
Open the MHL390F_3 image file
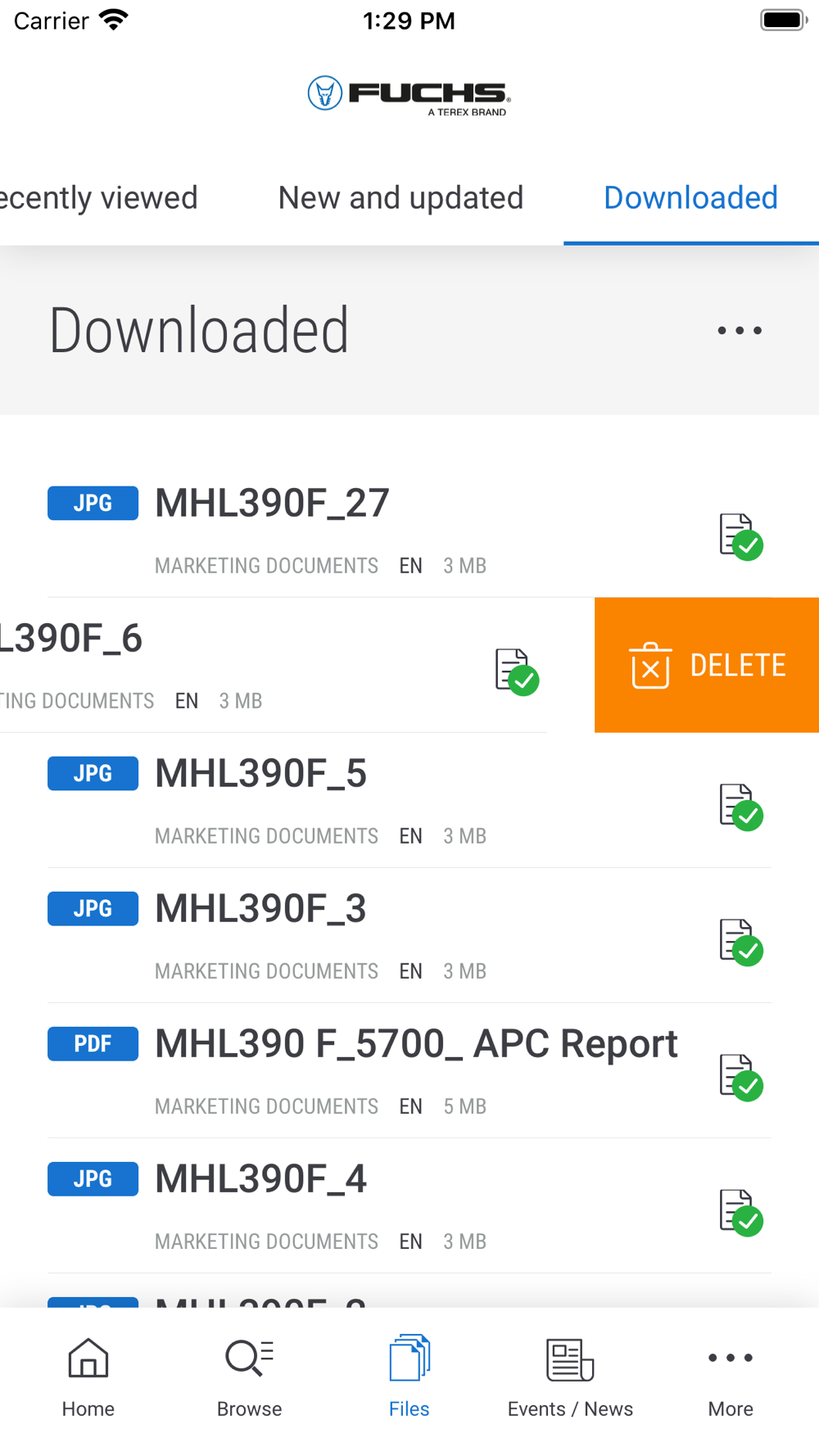pos(260,908)
